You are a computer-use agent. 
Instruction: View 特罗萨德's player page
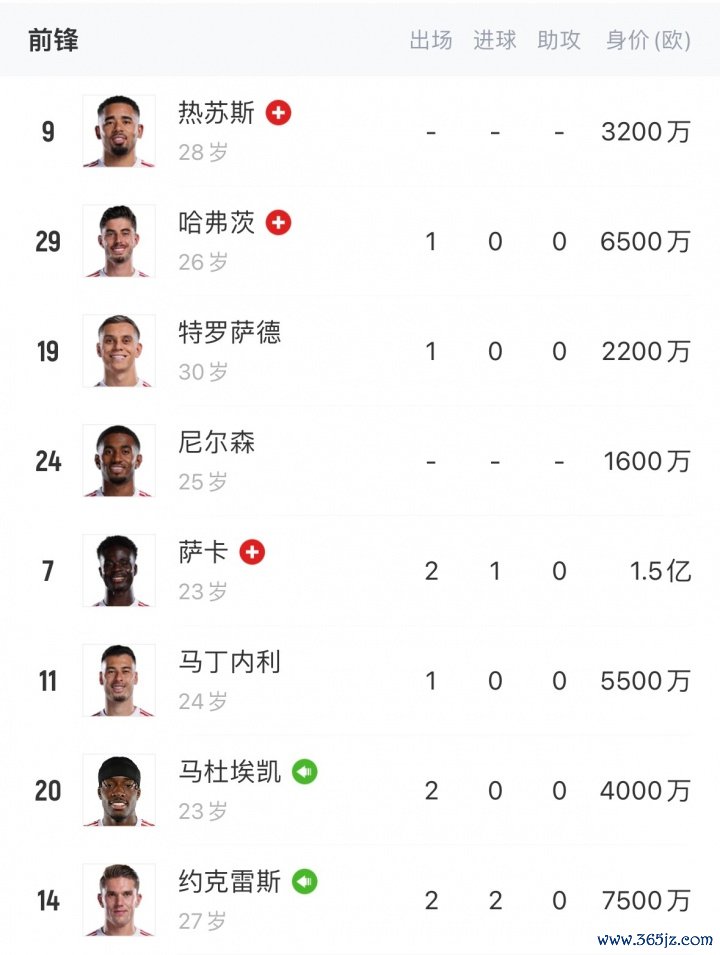[x=229, y=333]
